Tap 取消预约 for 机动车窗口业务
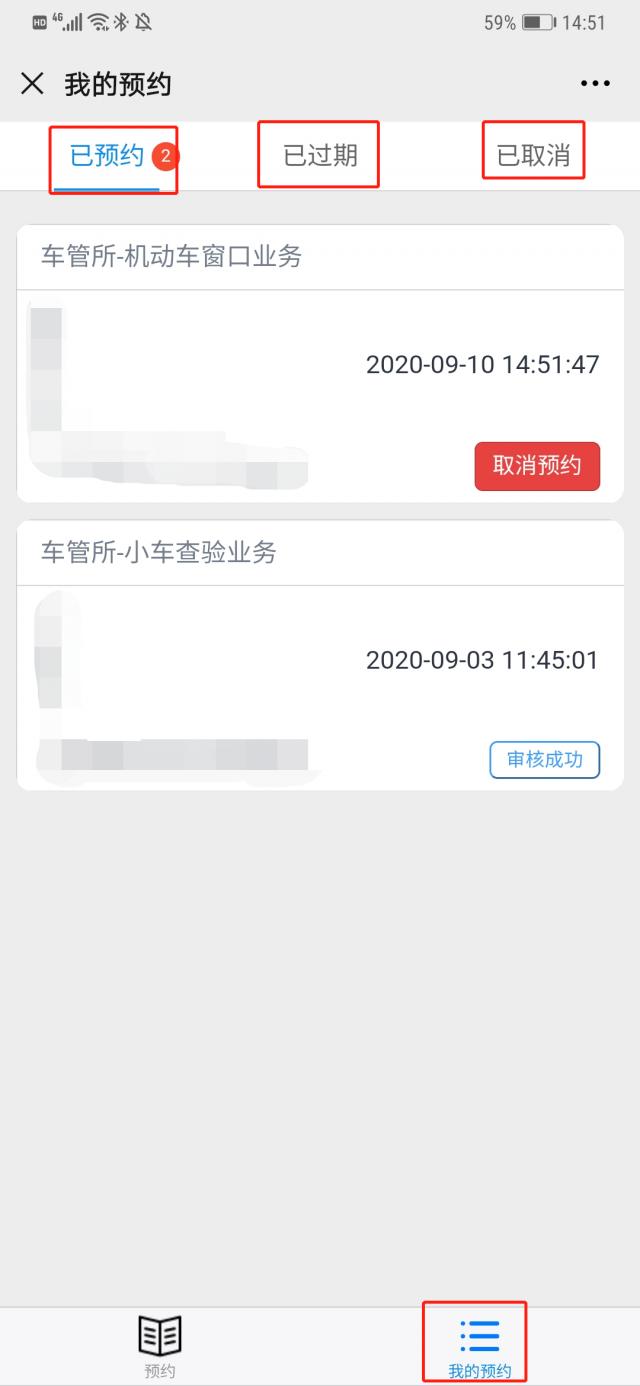This screenshot has height=1386, width=640. click(537, 466)
